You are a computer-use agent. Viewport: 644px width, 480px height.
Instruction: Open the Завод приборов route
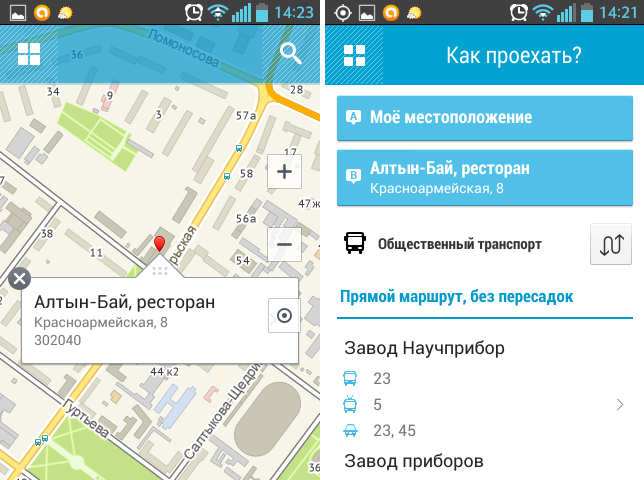485,461
